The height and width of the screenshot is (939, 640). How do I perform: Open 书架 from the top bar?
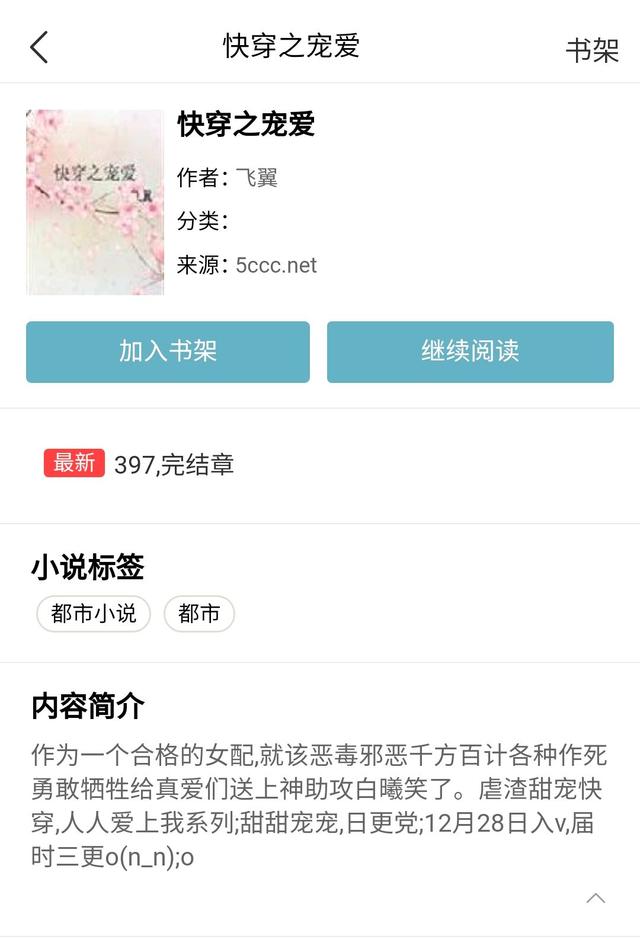pyautogui.click(x=592, y=51)
